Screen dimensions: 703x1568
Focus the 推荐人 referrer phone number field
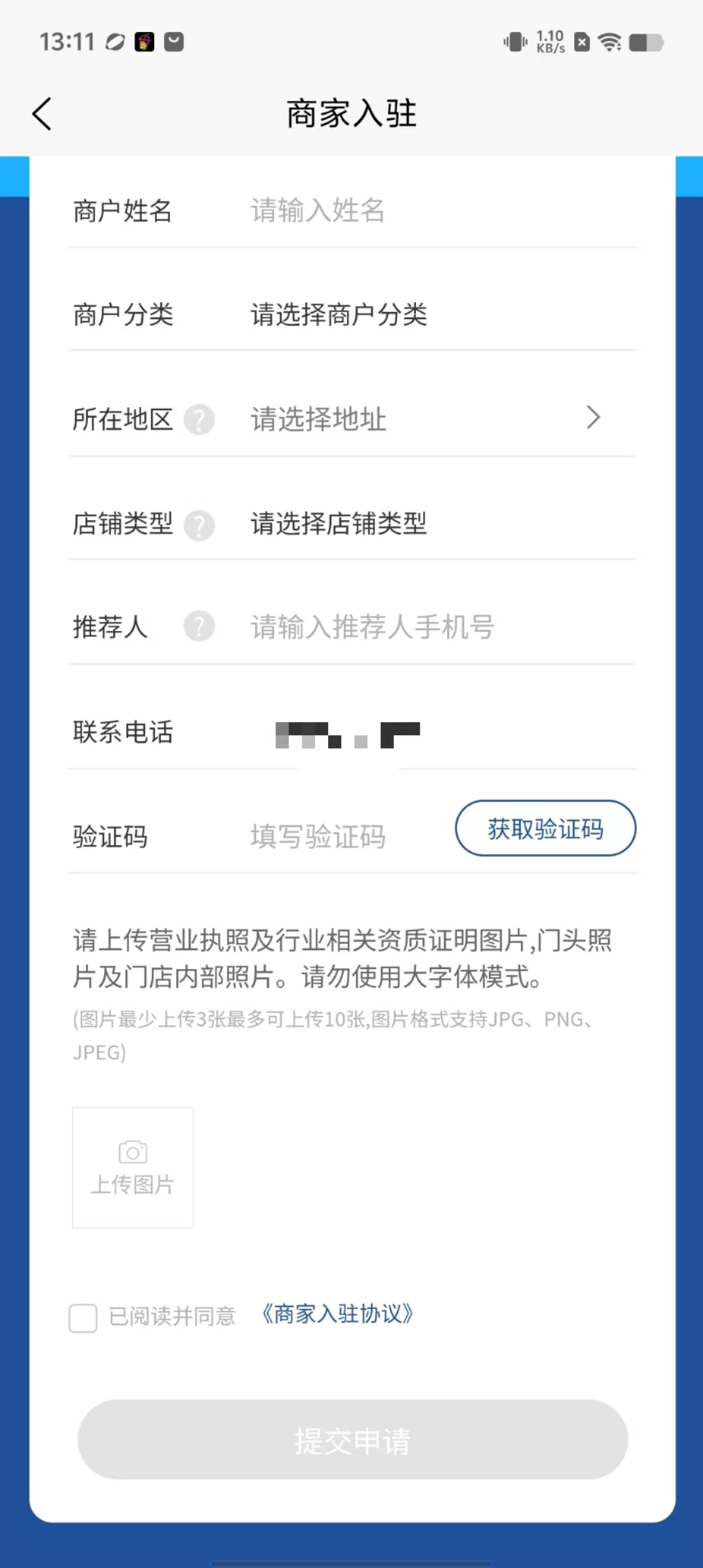click(x=417, y=627)
